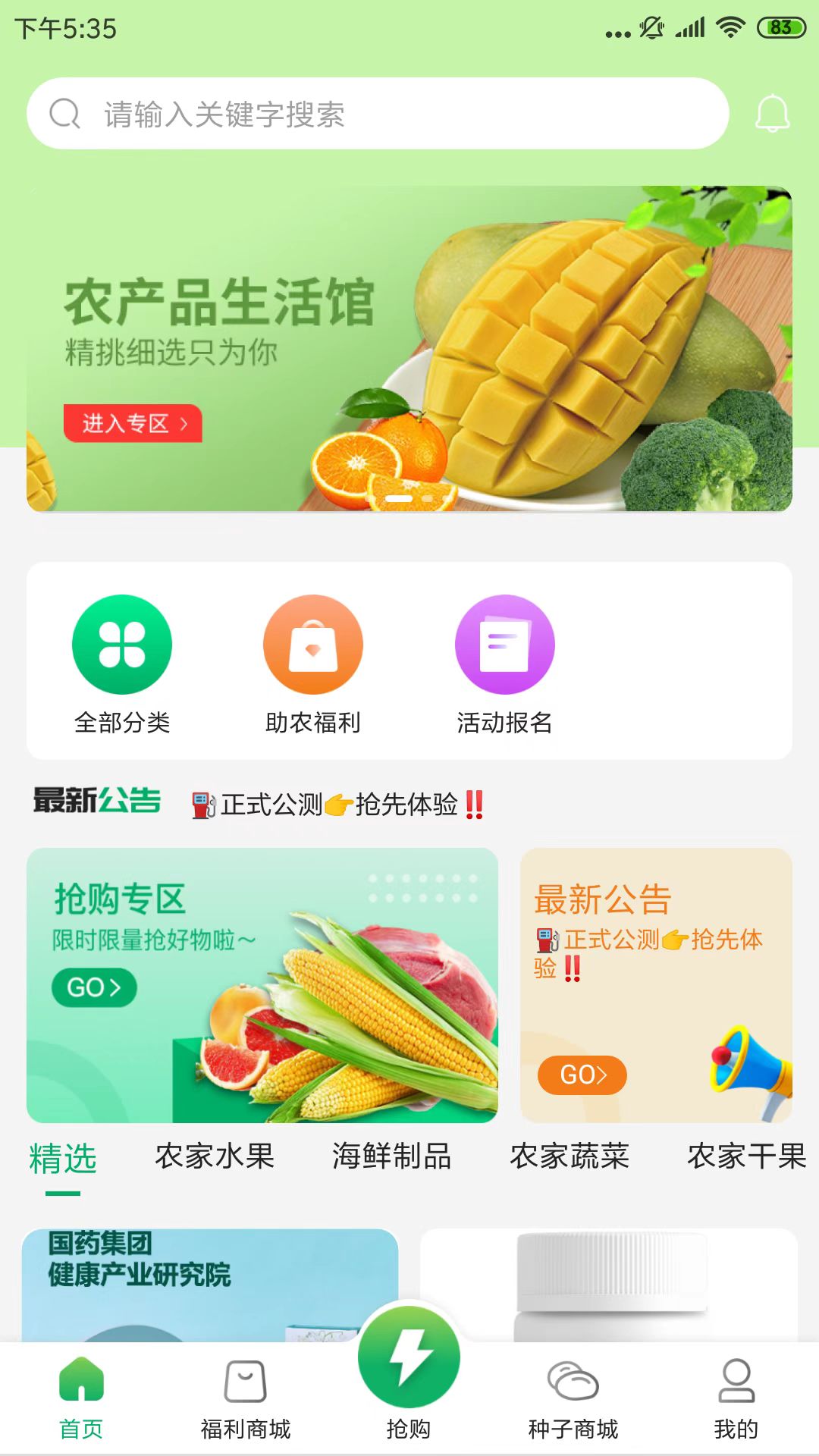Tap the keyword search input field
Image resolution: width=819 pixels, height=1456 pixels.
pyautogui.click(x=379, y=114)
